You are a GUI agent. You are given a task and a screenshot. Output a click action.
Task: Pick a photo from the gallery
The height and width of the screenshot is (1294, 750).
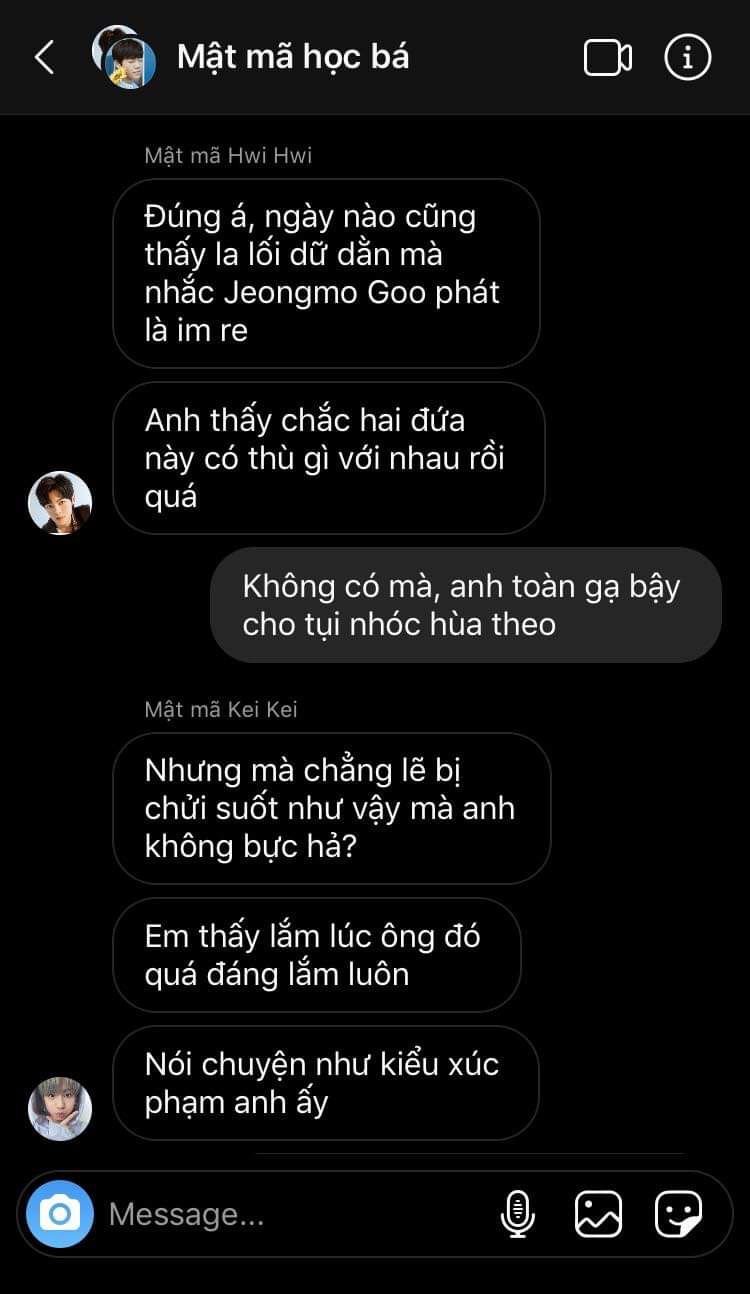(x=598, y=1214)
